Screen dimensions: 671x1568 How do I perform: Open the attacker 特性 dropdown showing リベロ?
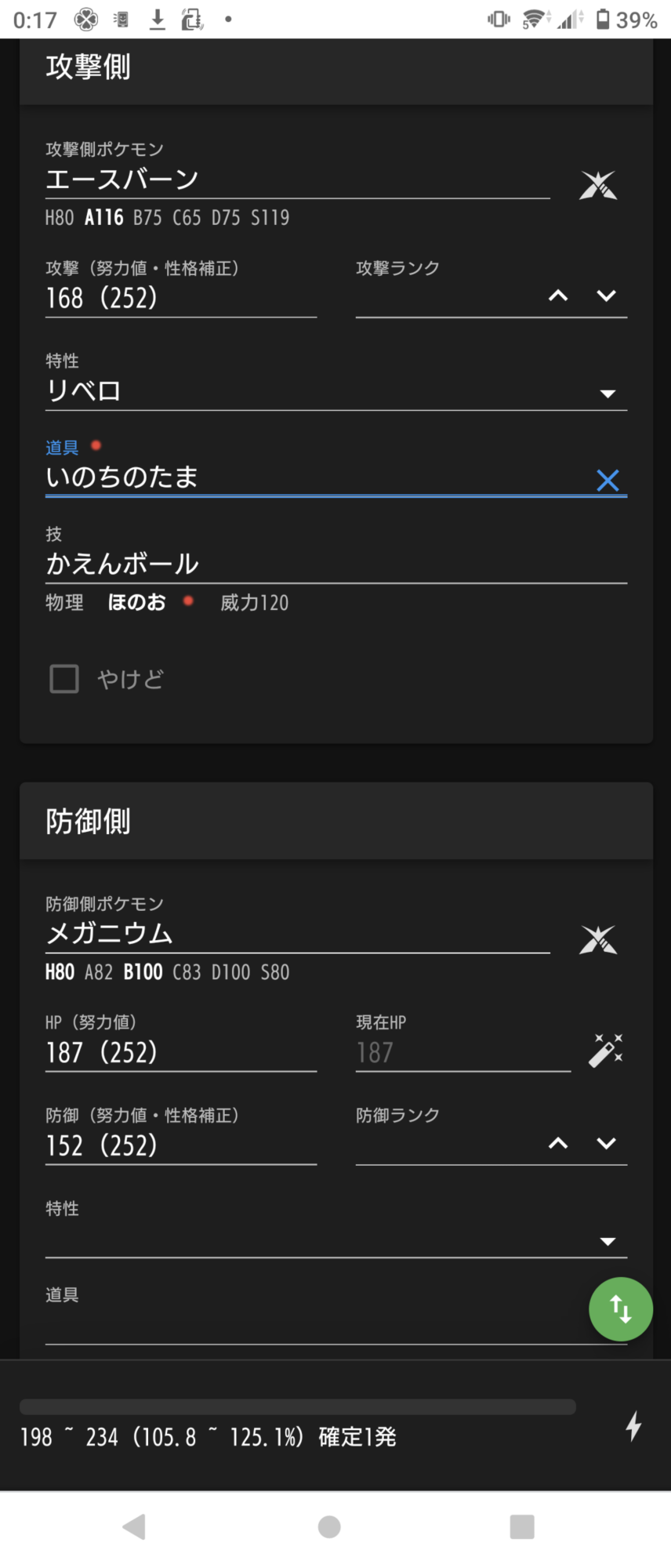point(335,391)
